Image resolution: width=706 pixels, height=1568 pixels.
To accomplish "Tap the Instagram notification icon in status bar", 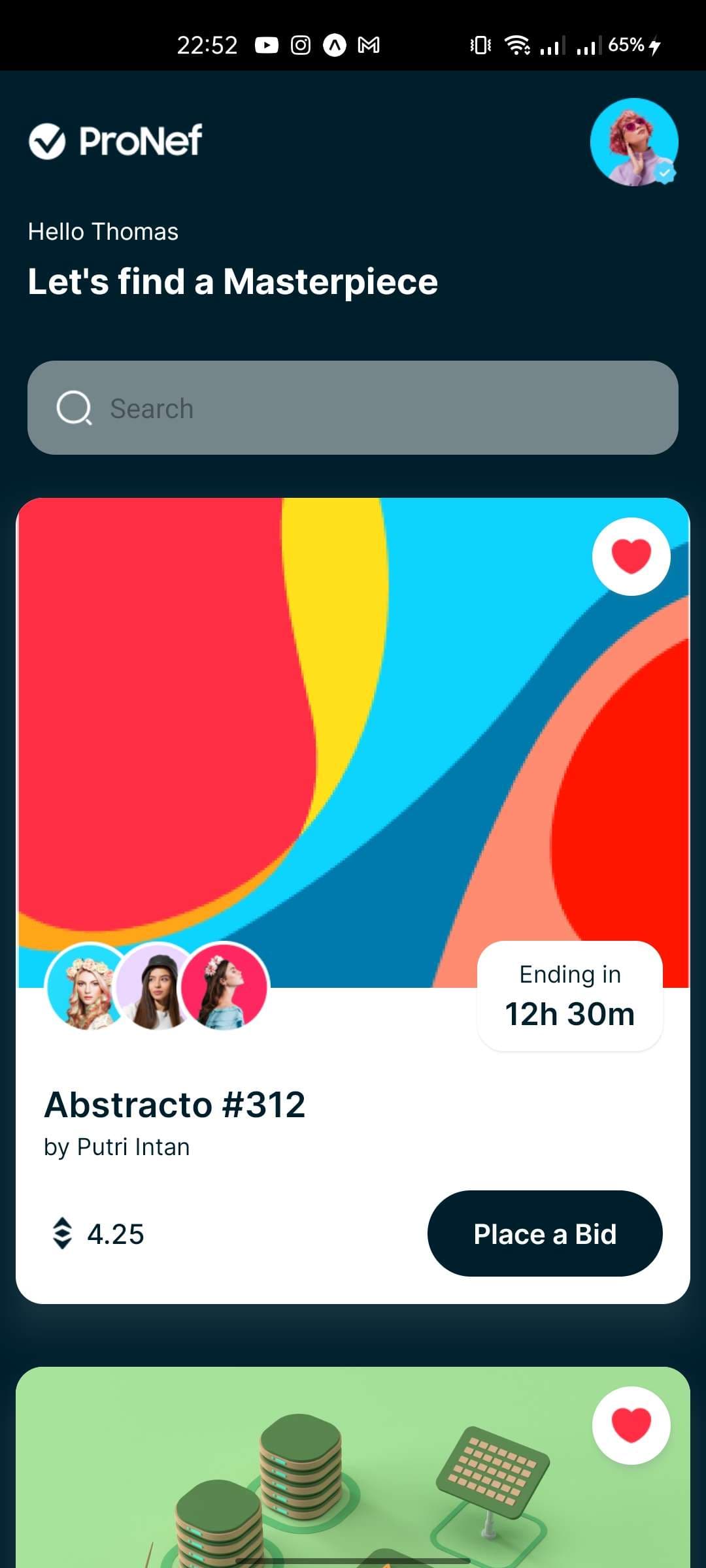I will (x=301, y=44).
